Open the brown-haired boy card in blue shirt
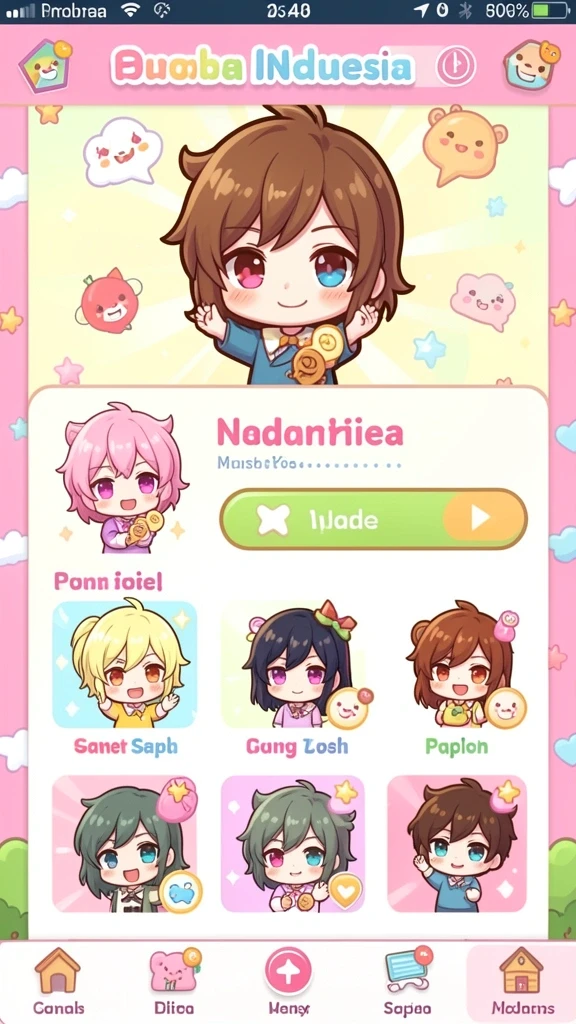The height and width of the screenshot is (1024, 576). pos(457,843)
